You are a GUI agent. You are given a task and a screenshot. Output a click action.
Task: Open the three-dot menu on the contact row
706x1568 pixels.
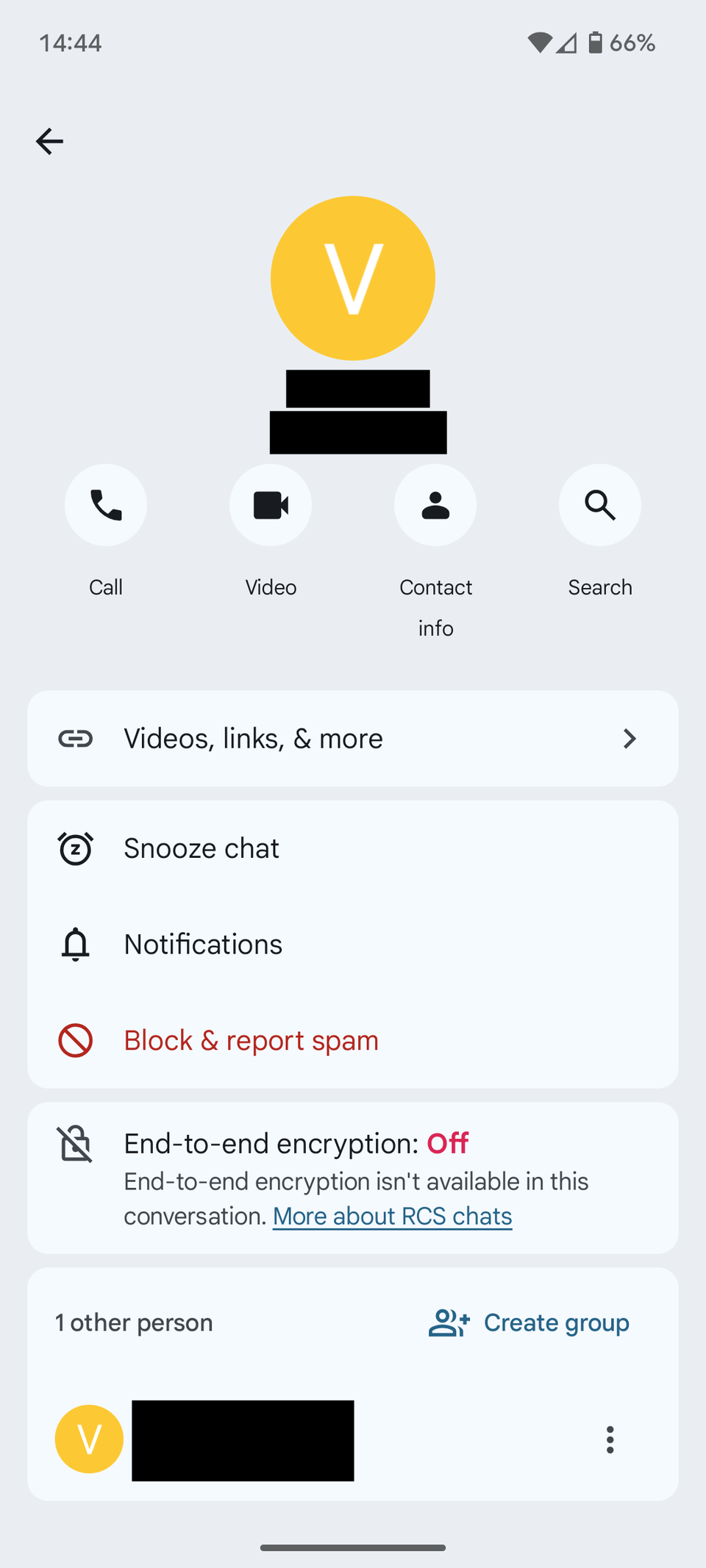coord(610,1440)
